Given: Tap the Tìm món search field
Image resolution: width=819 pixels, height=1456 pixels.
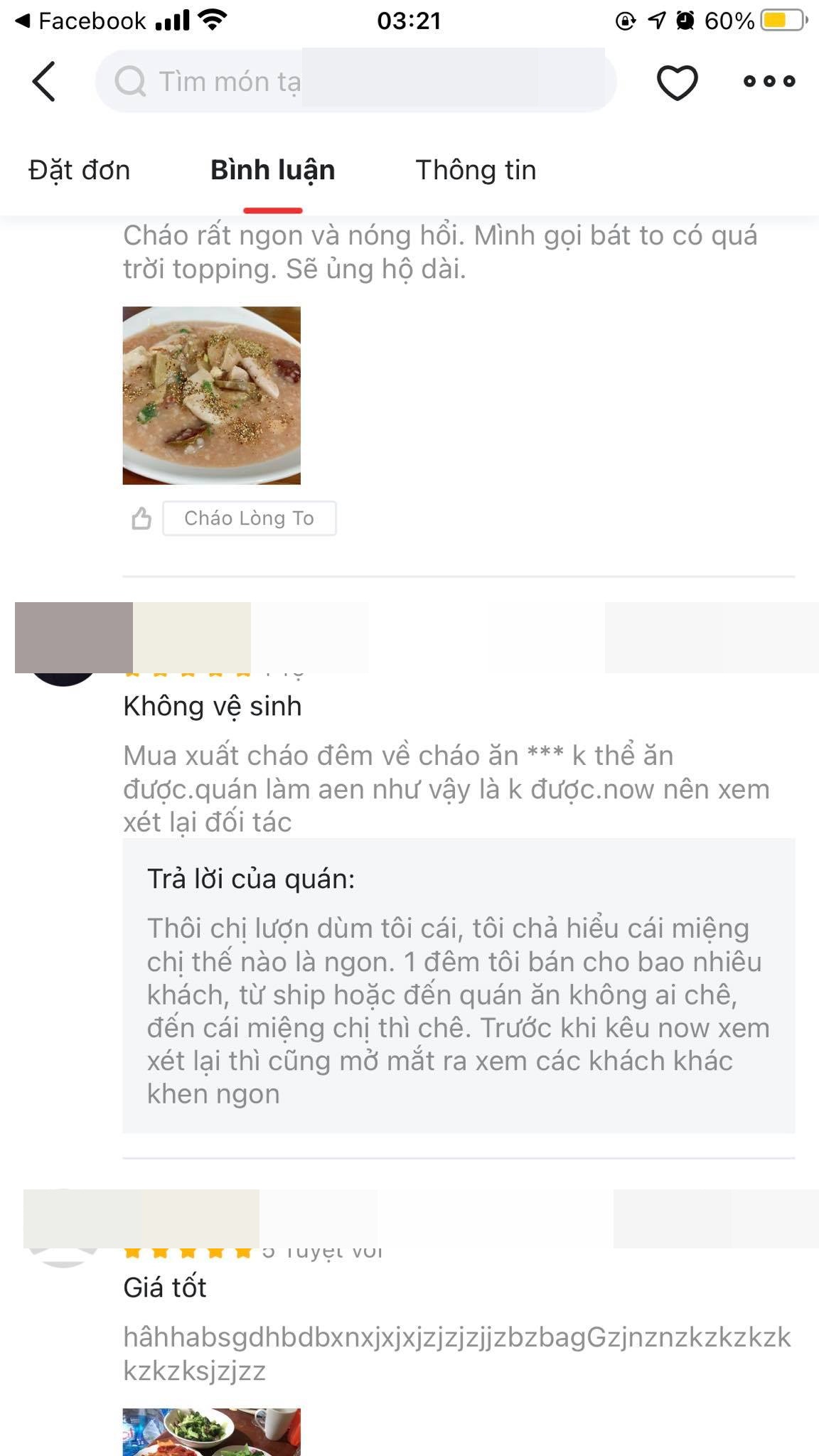Looking at the screenshot, I should (x=355, y=81).
